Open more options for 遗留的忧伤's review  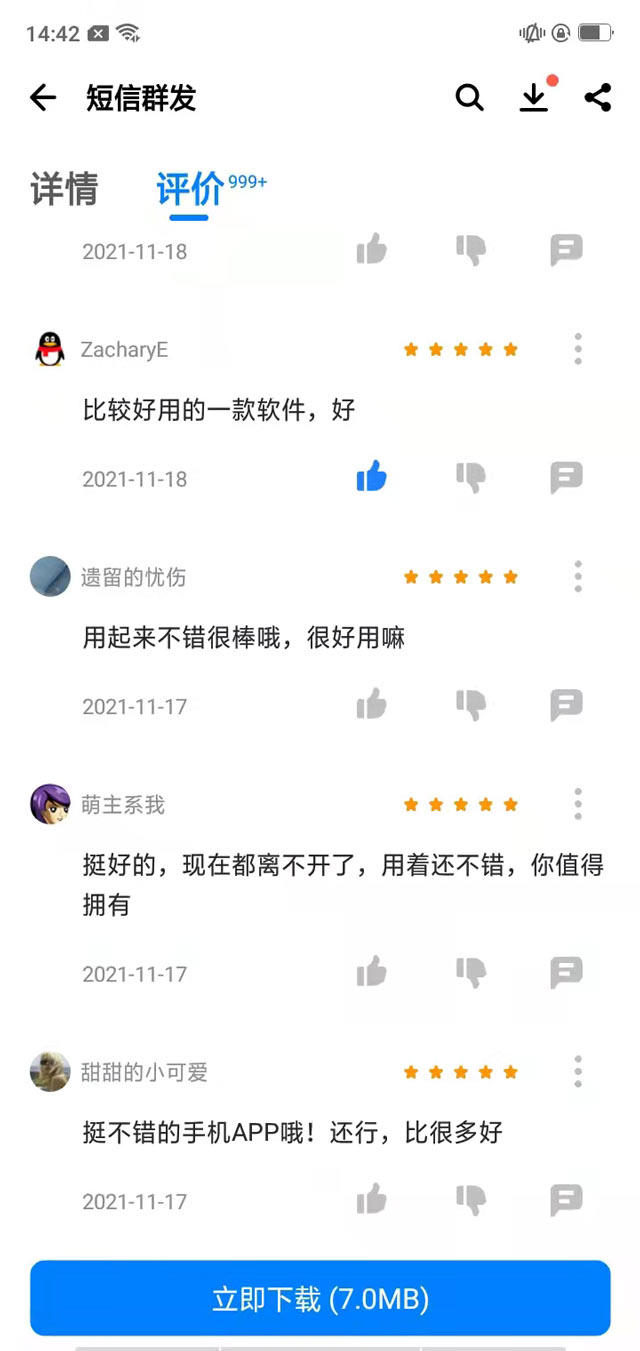(x=578, y=576)
